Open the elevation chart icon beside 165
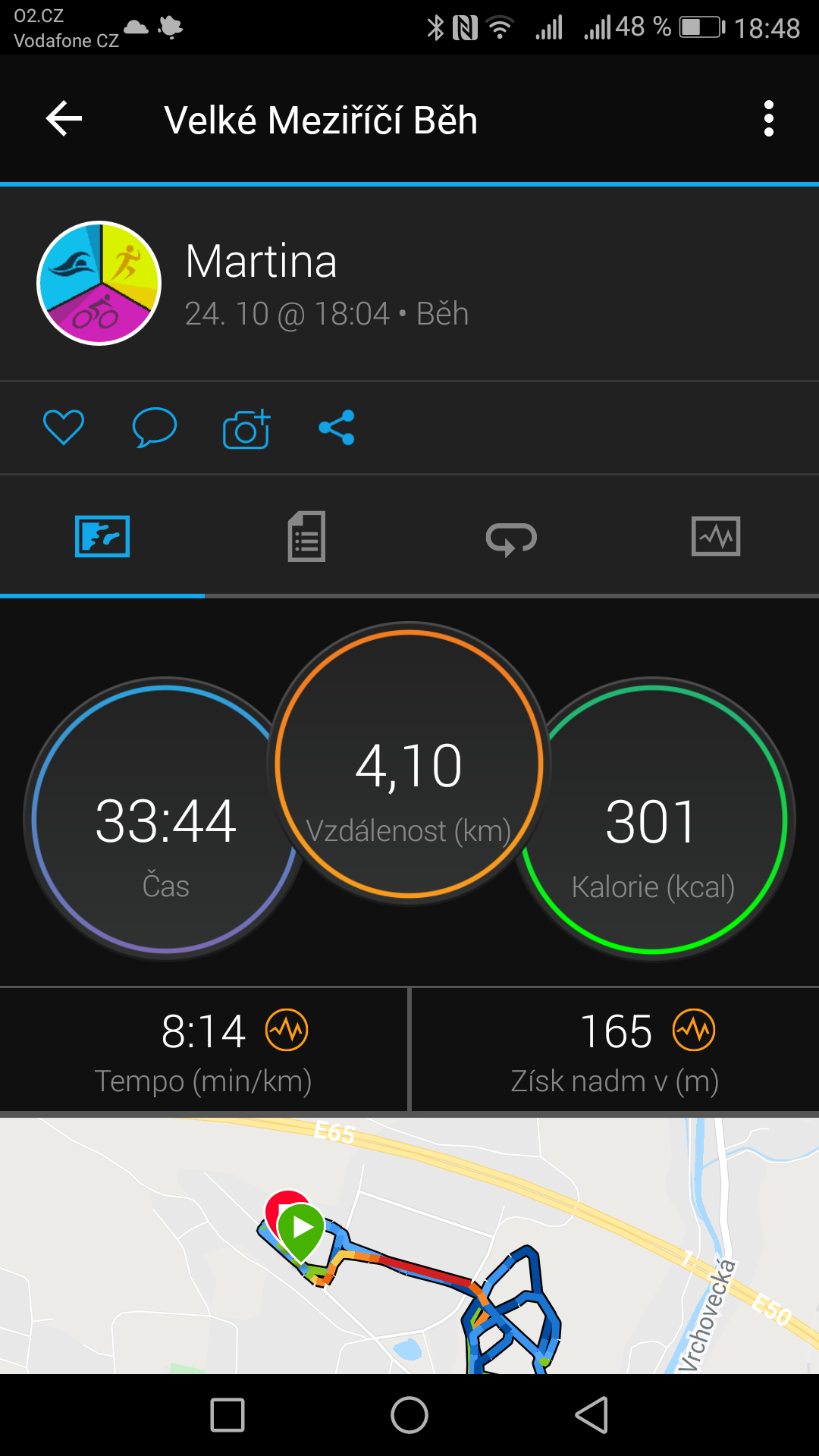 pyautogui.click(x=694, y=1030)
